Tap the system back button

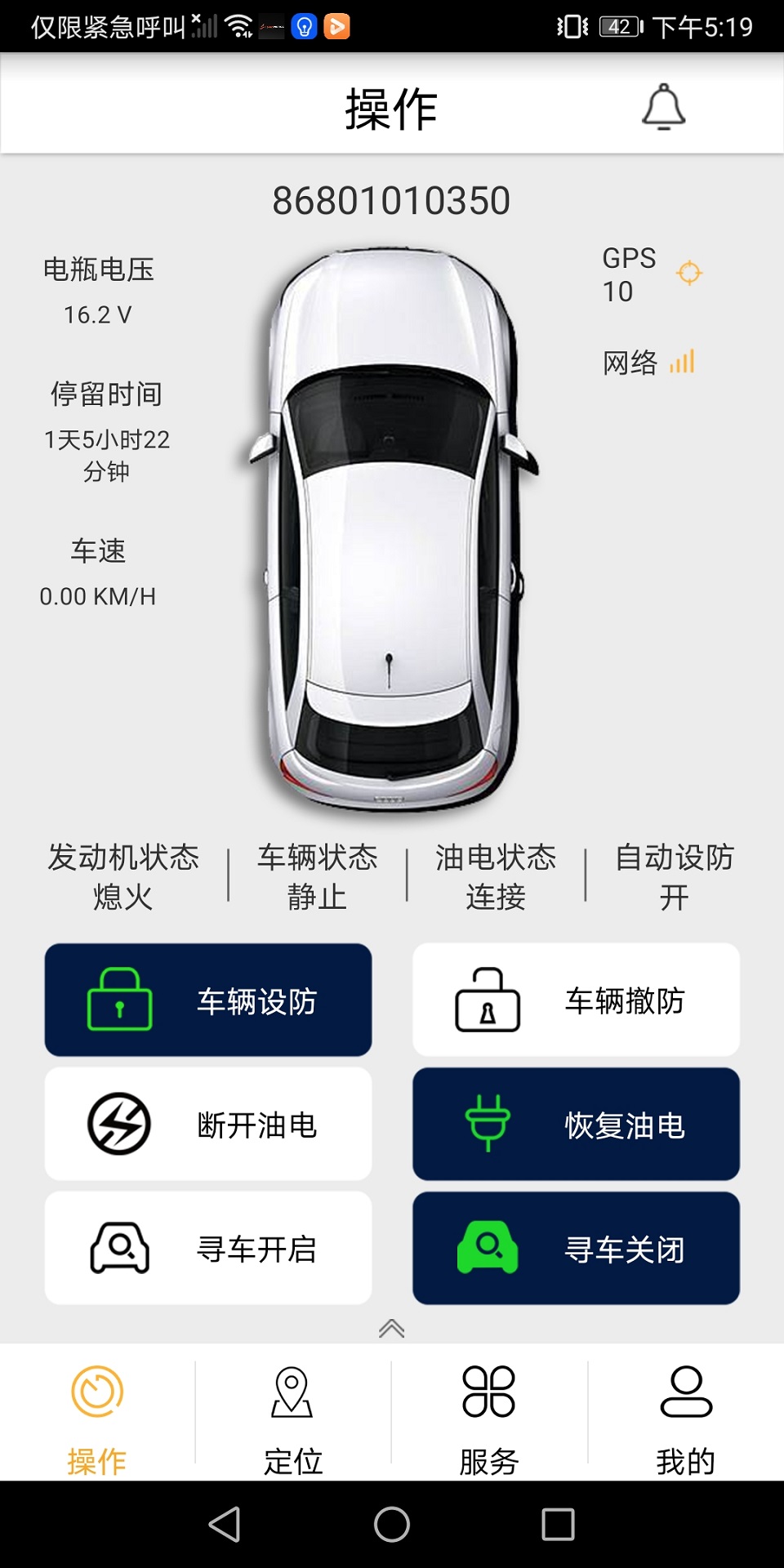(x=225, y=1525)
